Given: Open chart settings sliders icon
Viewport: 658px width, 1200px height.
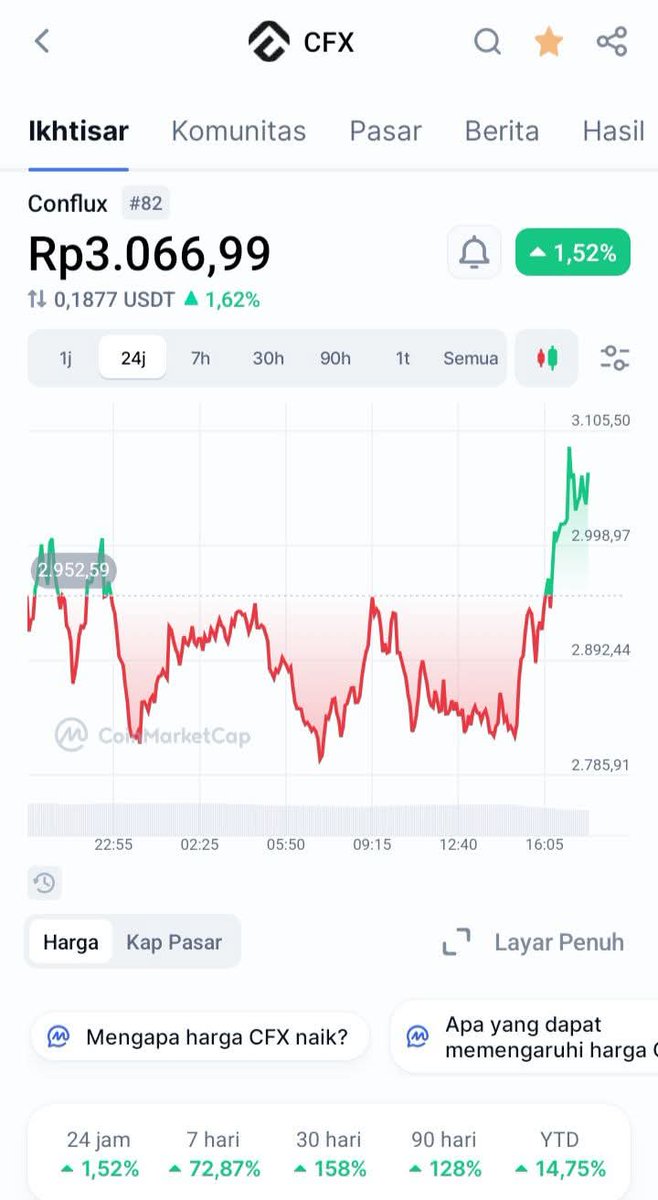Looking at the screenshot, I should [x=614, y=358].
